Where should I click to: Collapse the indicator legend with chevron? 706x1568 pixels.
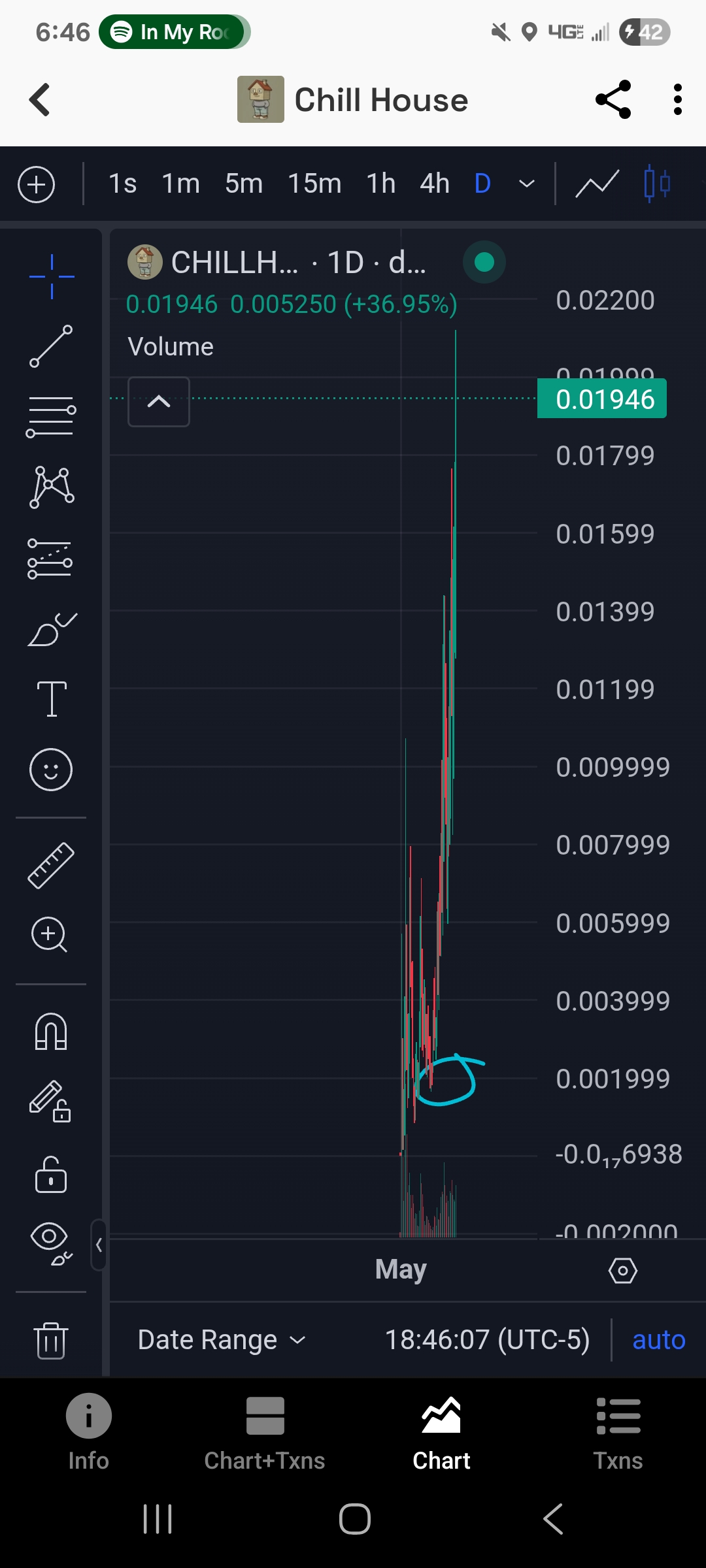[x=159, y=402]
